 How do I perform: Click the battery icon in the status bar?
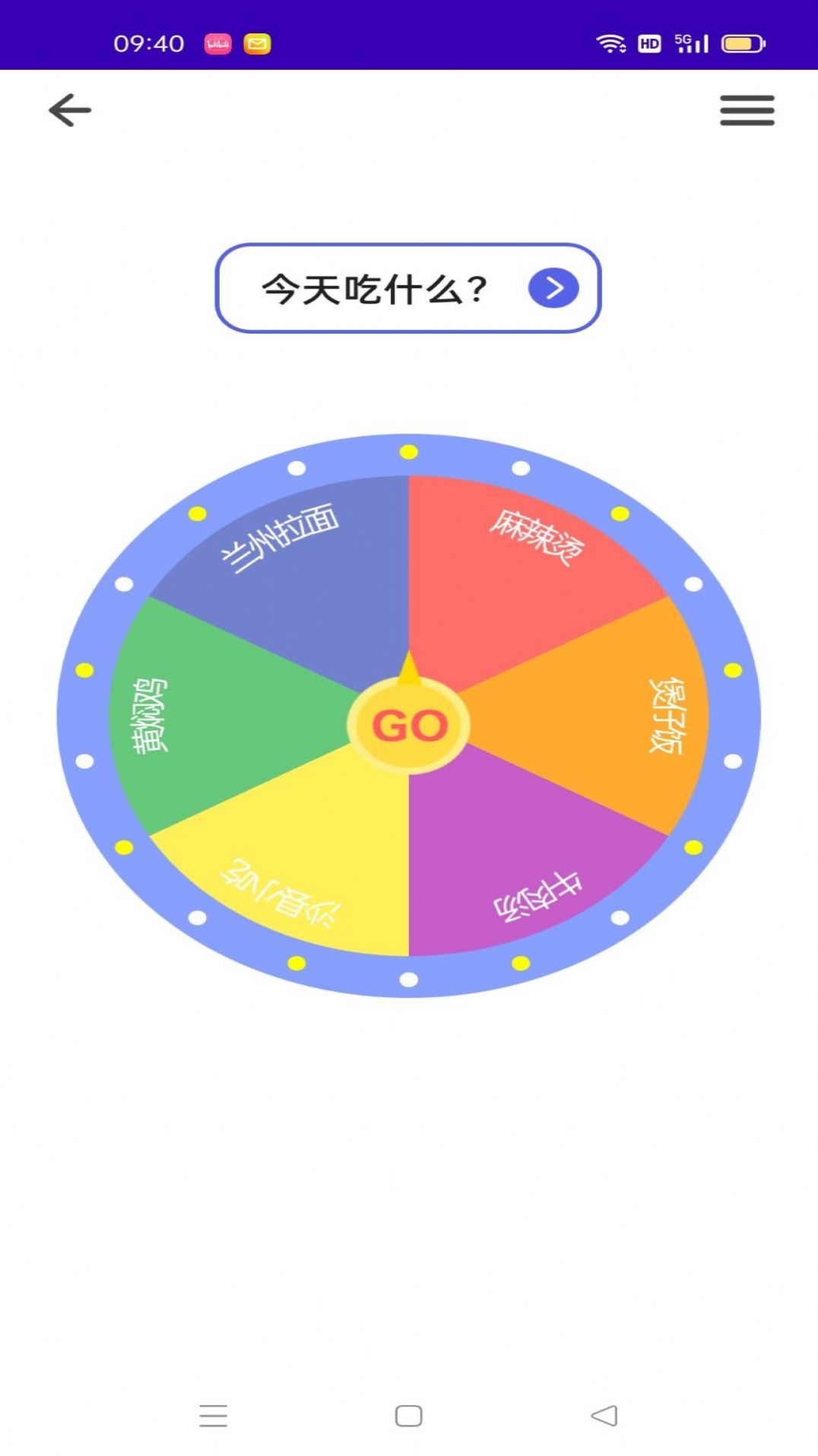[x=738, y=43]
